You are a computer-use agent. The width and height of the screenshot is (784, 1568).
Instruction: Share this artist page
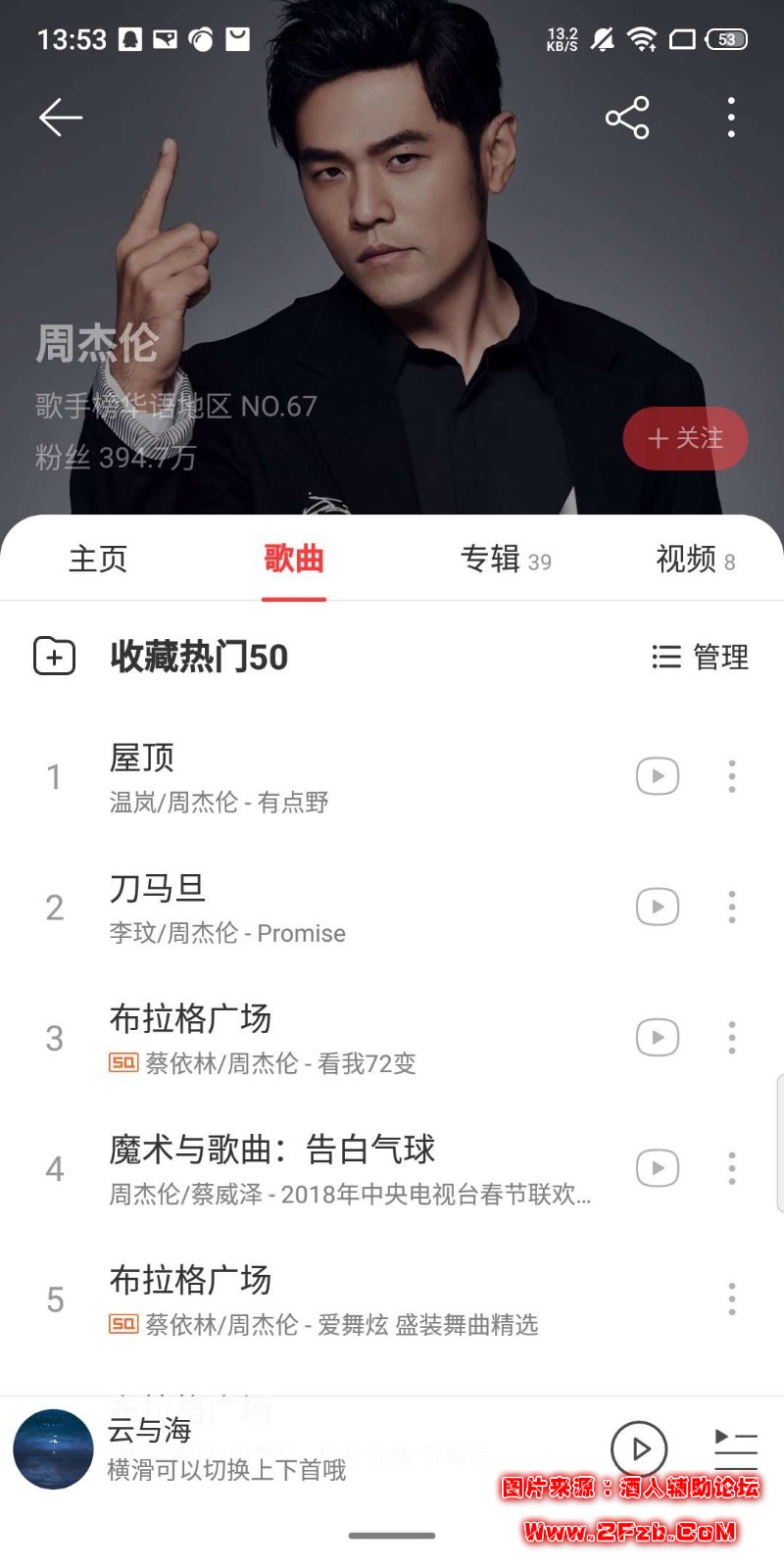click(x=627, y=118)
